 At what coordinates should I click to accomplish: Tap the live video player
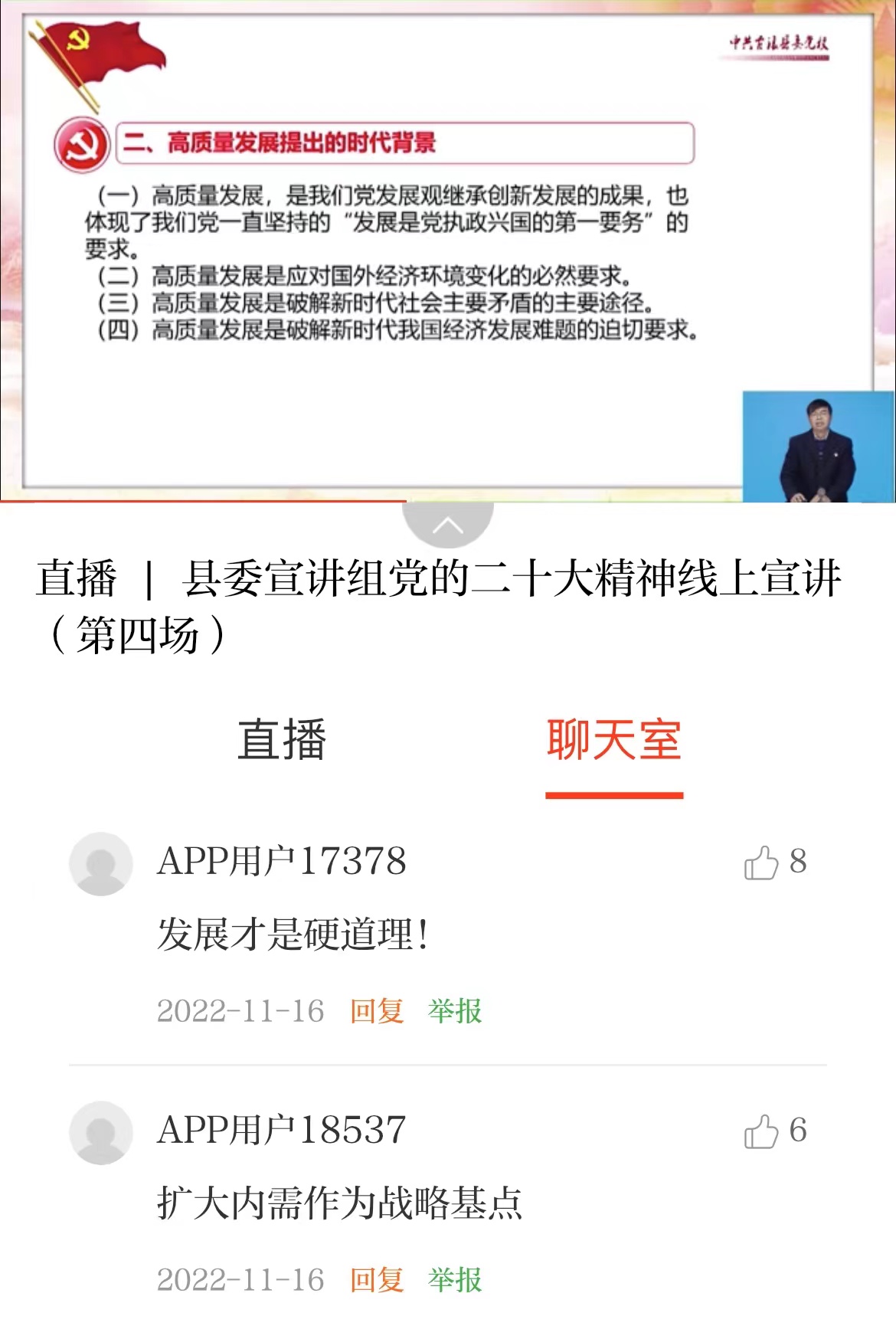447,253
